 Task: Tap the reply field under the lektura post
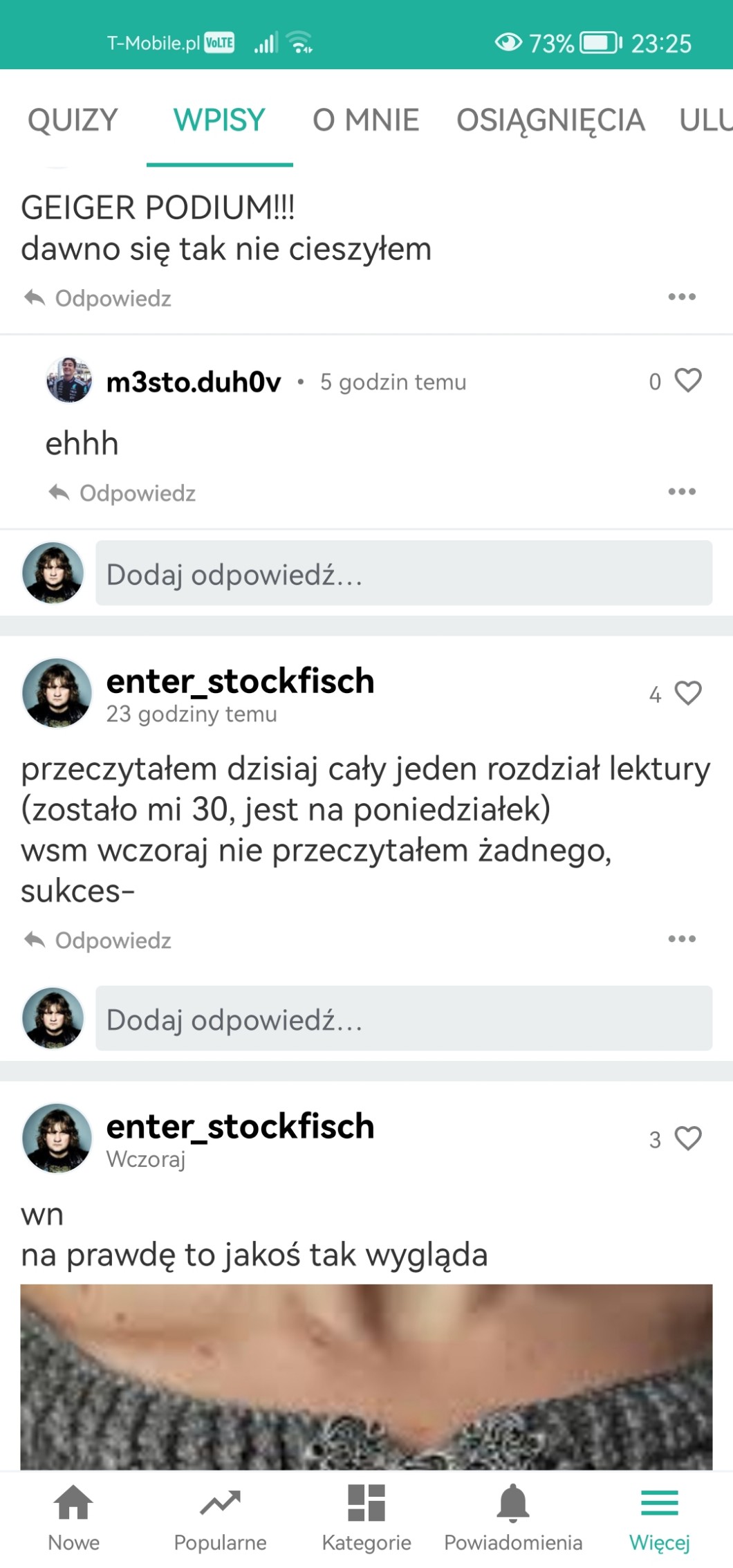coord(403,1019)
